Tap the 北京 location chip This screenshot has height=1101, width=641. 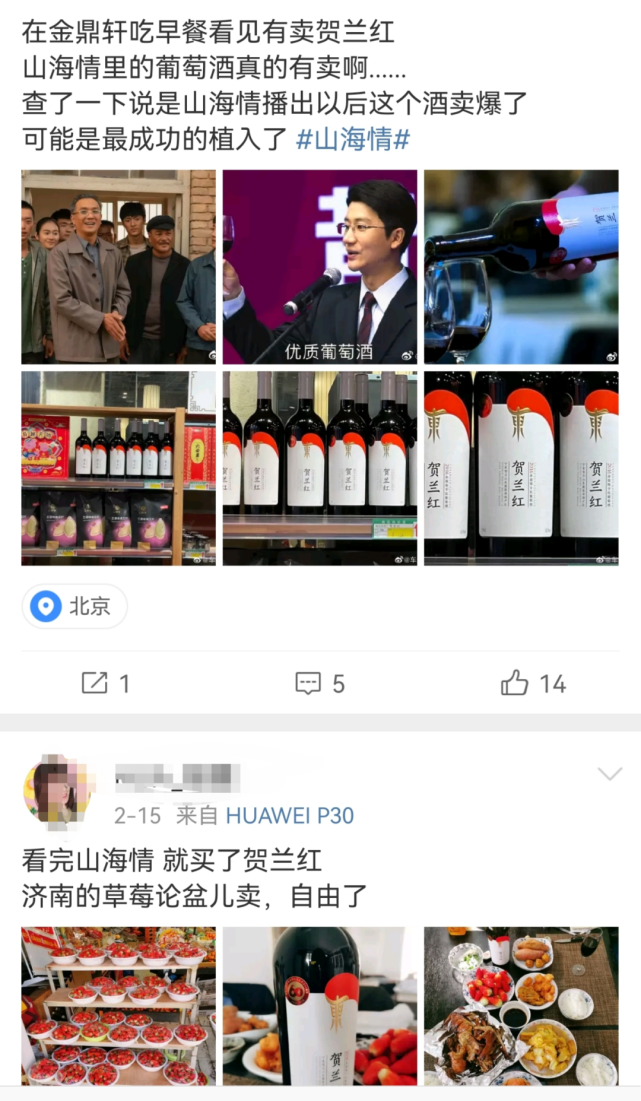pos(75,606)
